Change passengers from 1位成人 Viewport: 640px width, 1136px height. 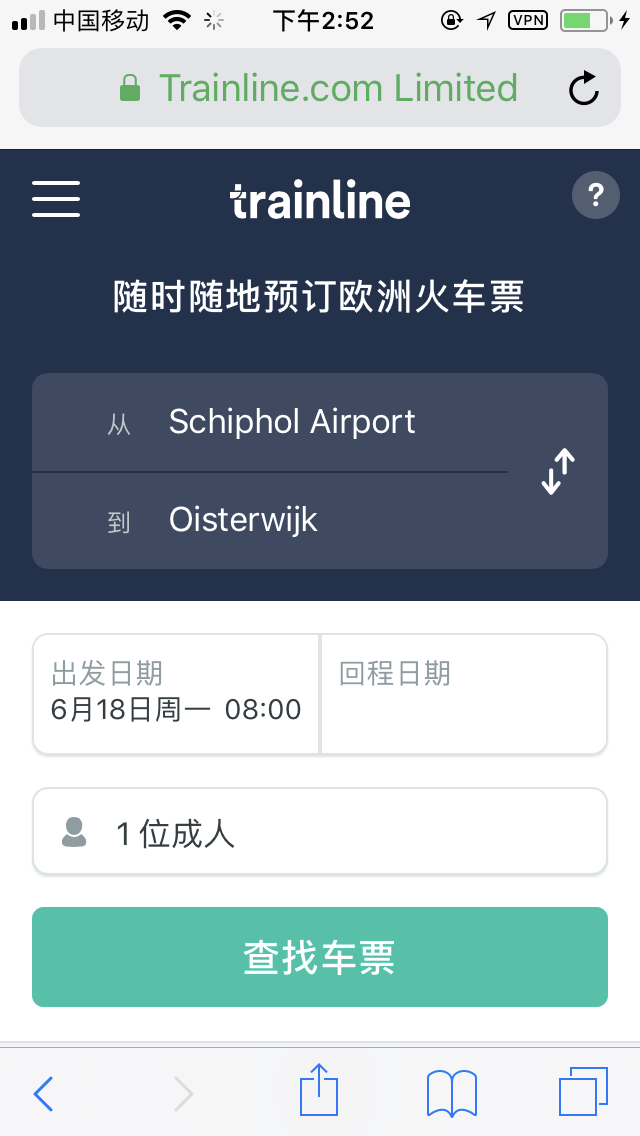[320, 832]
